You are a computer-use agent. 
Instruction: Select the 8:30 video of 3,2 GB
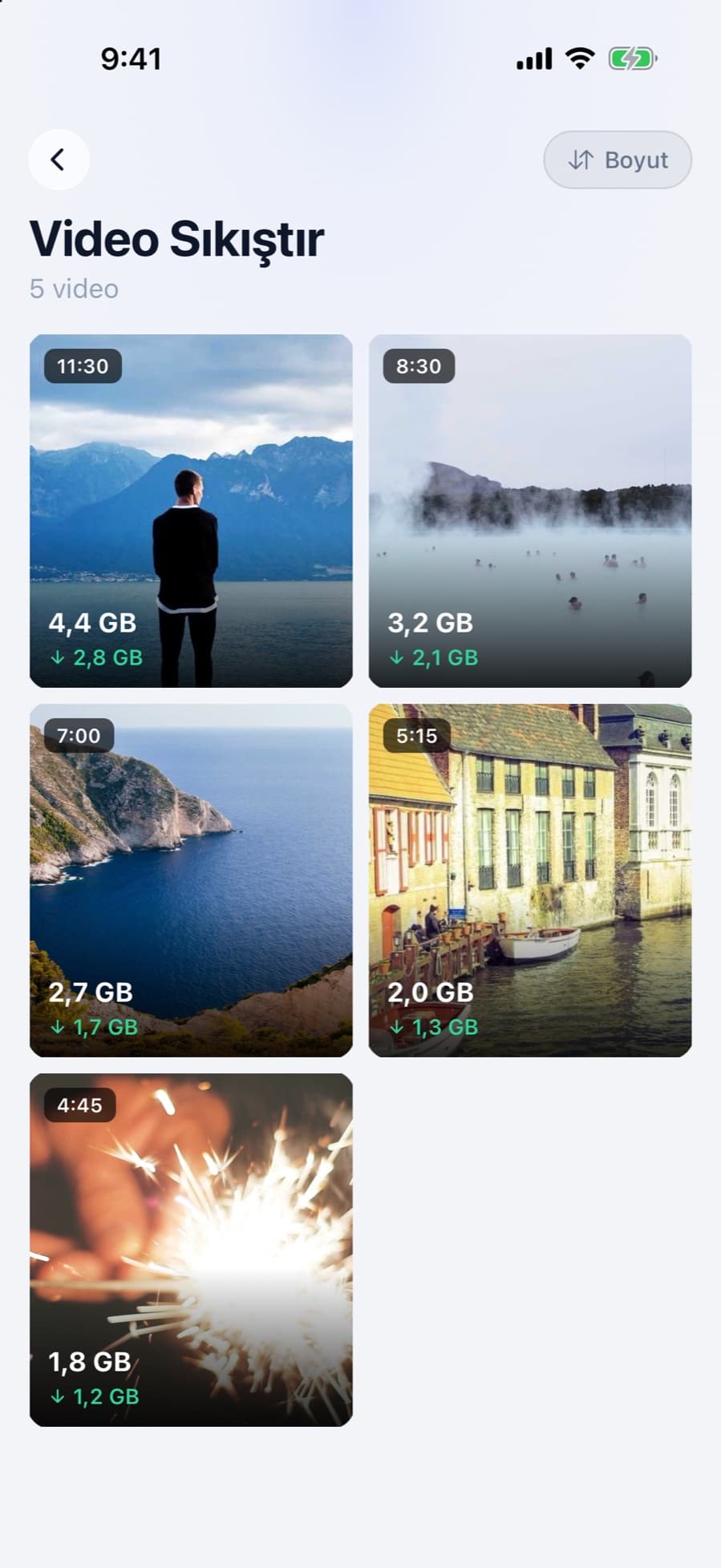click(x=530, y=511)
